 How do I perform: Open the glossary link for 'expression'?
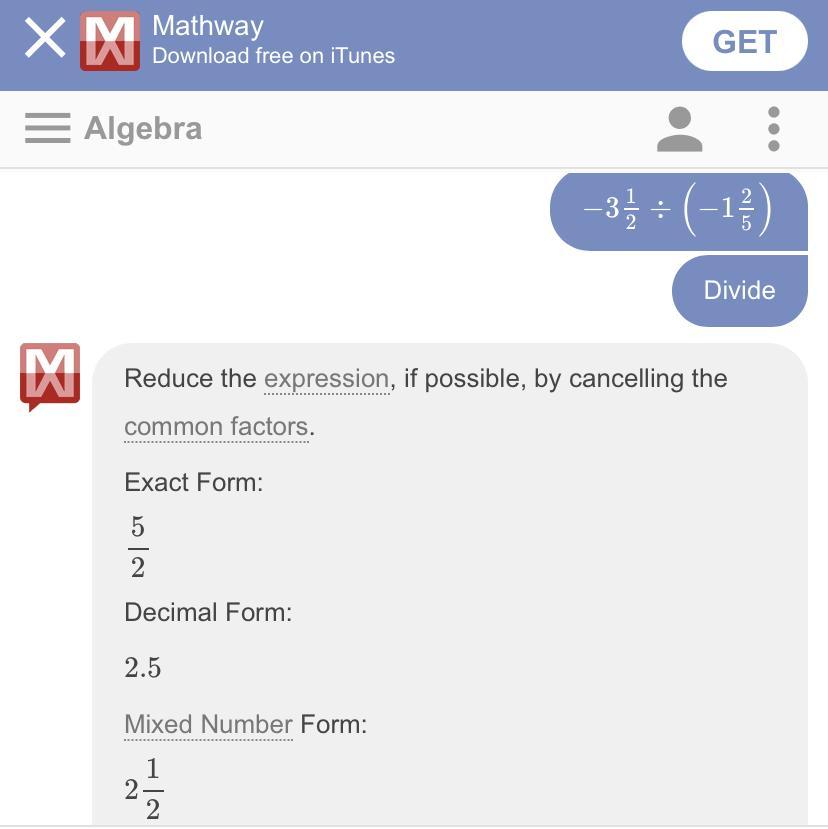[326, 379]
